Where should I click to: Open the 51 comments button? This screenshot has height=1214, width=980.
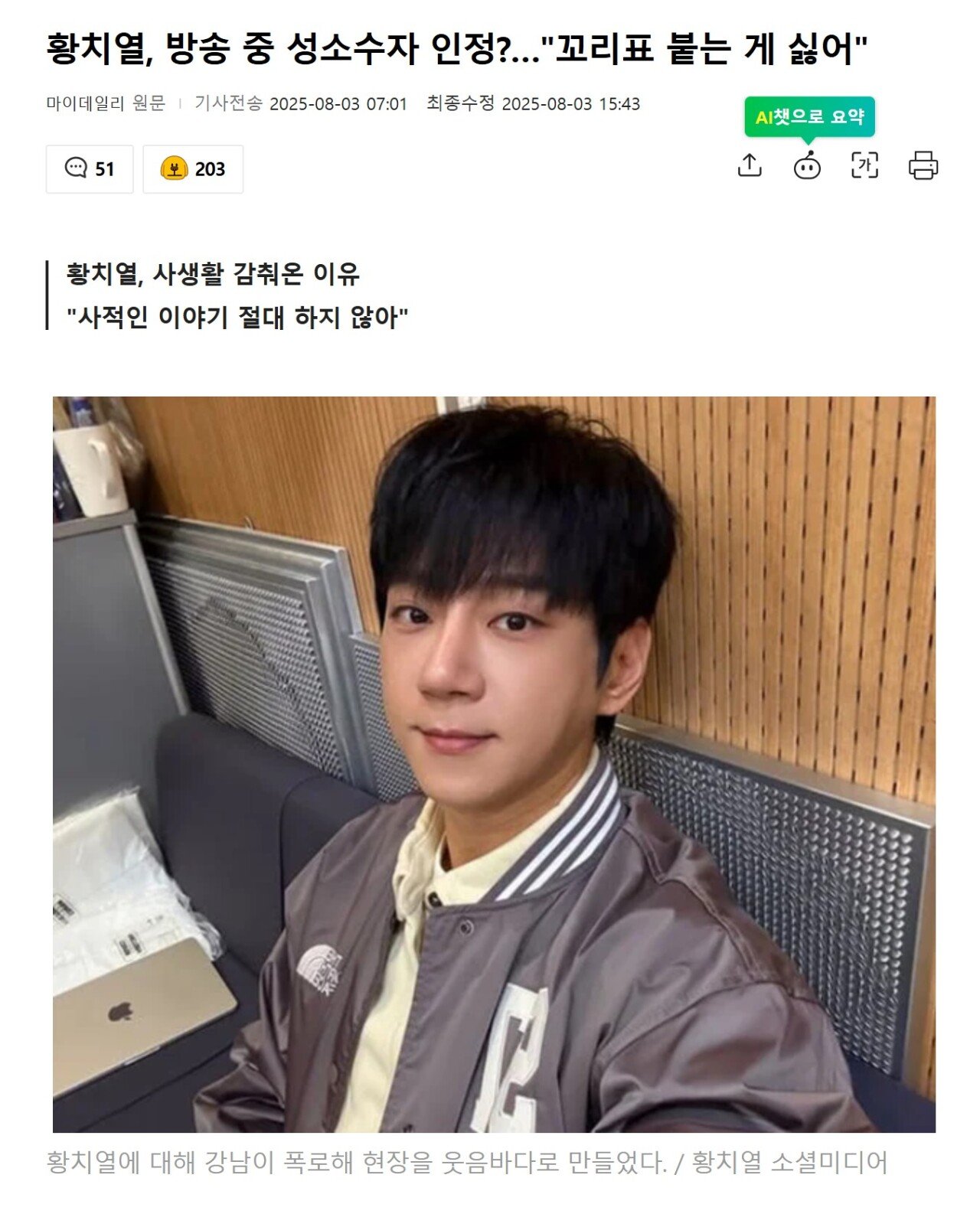point(90,168)
